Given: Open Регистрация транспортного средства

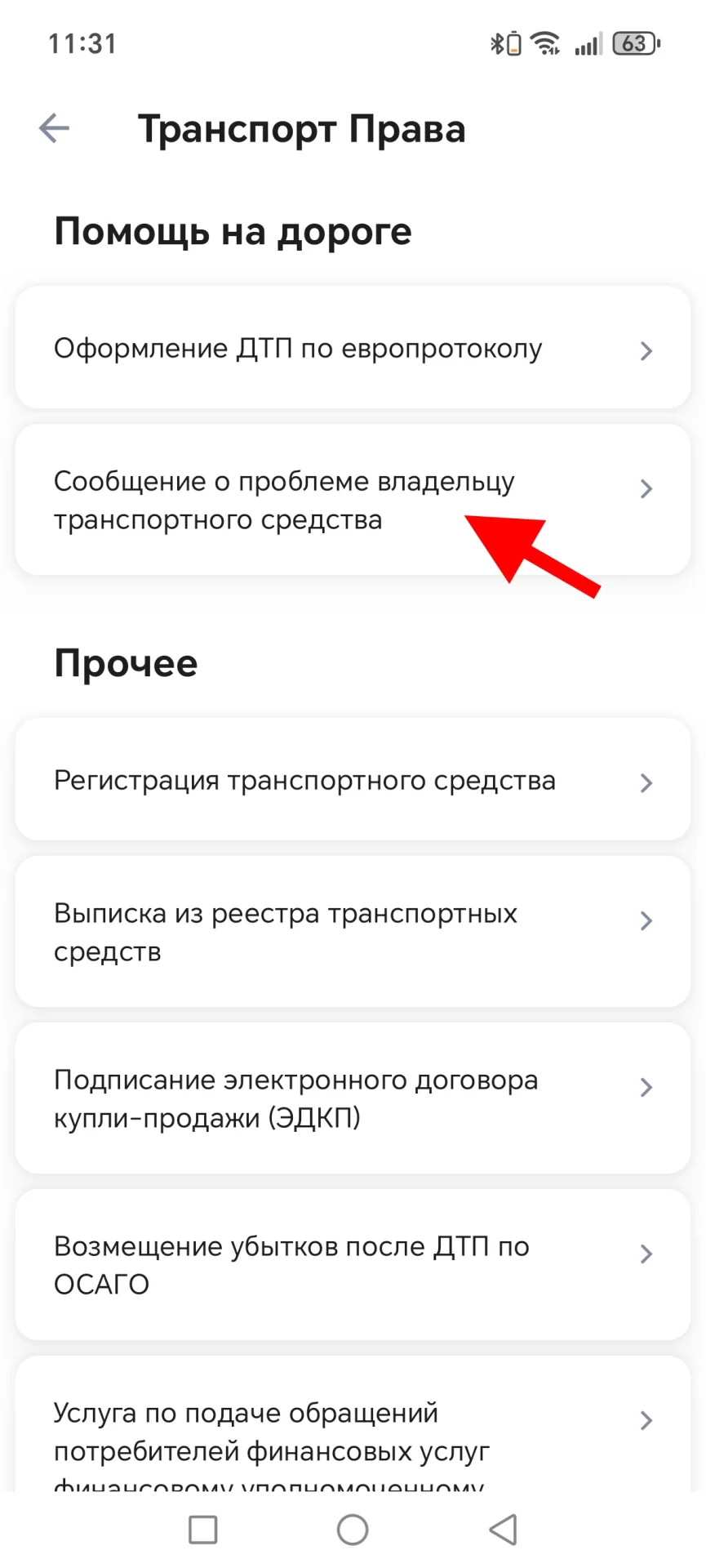Looking at the screenshot, I should (353, 780).
